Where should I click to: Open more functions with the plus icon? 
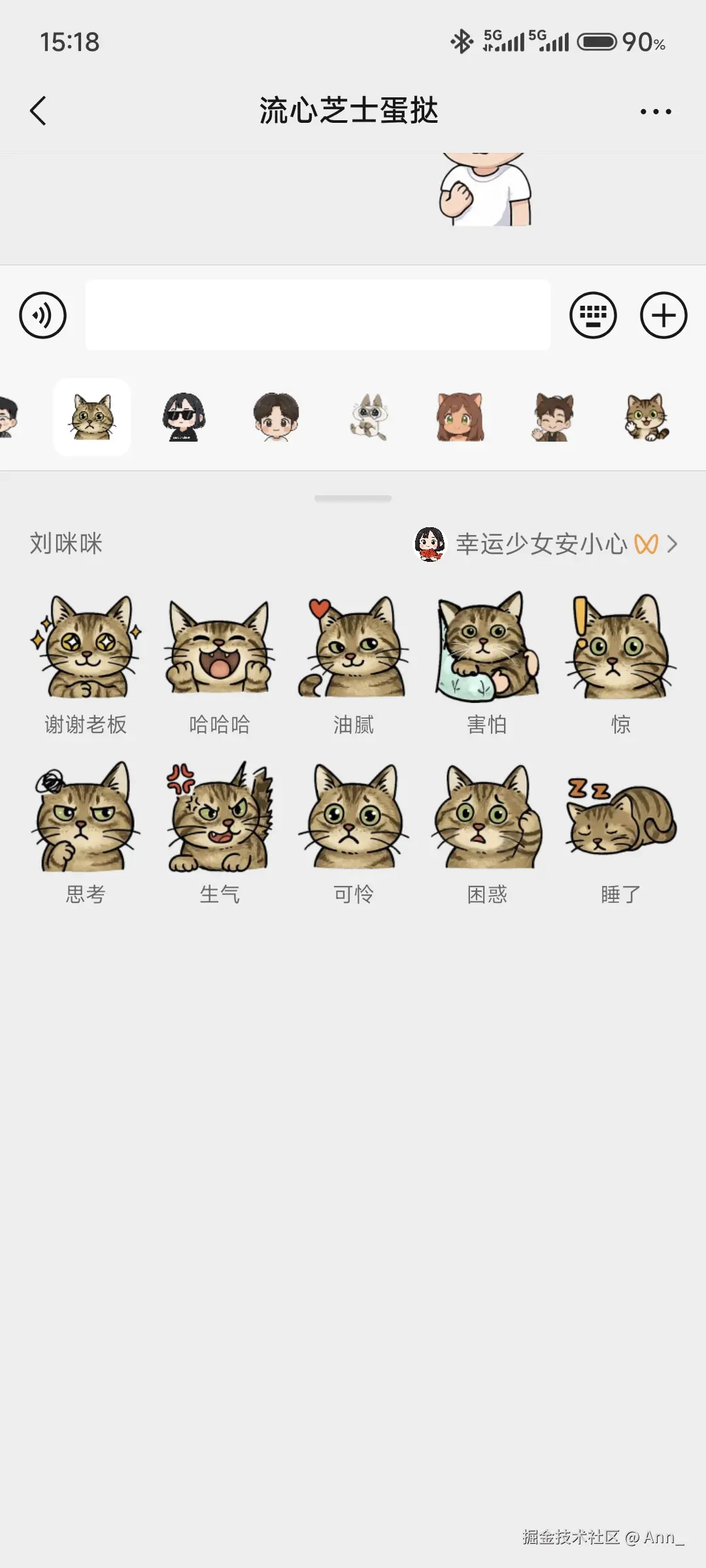click(665, 316)
